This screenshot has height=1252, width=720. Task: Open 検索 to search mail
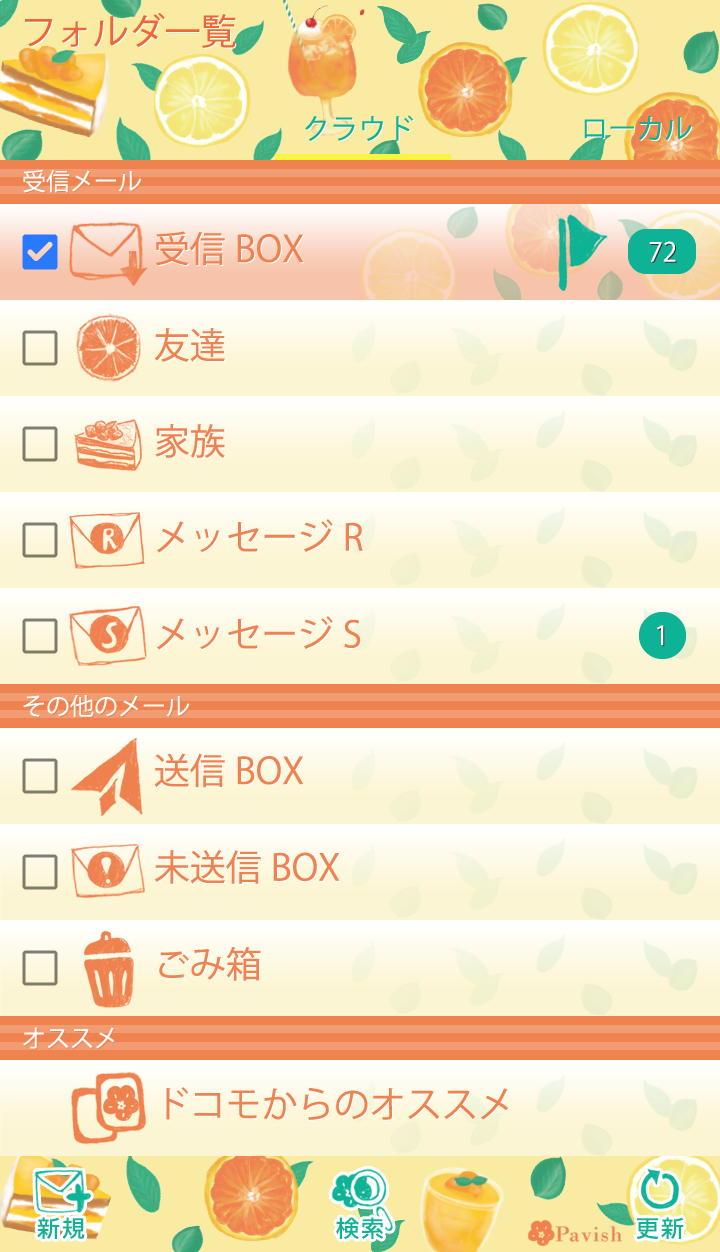360,1204
